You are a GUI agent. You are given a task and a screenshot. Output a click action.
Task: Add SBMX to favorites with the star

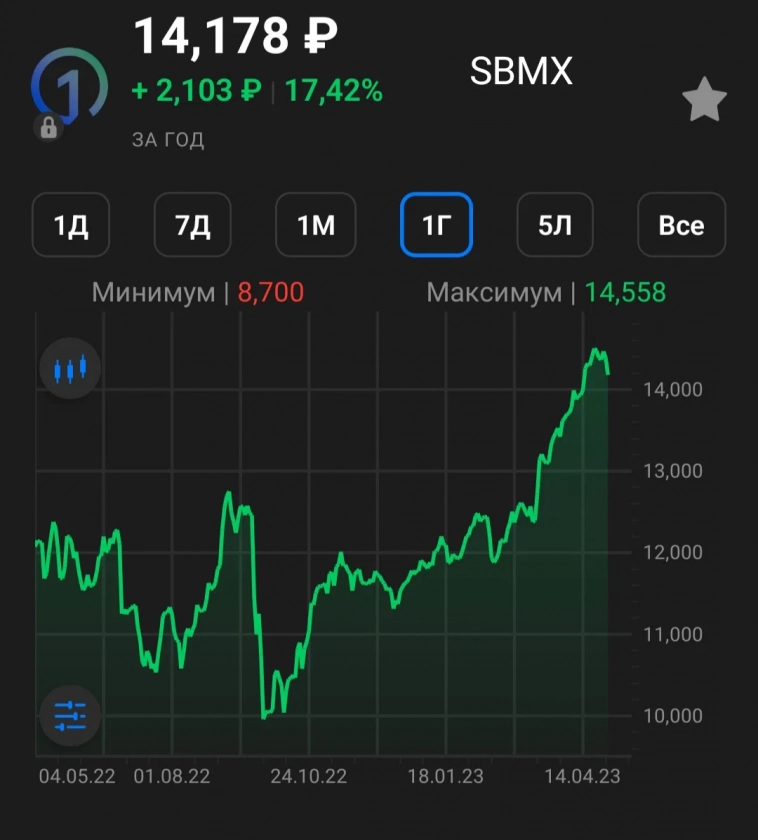pos(704,102)
